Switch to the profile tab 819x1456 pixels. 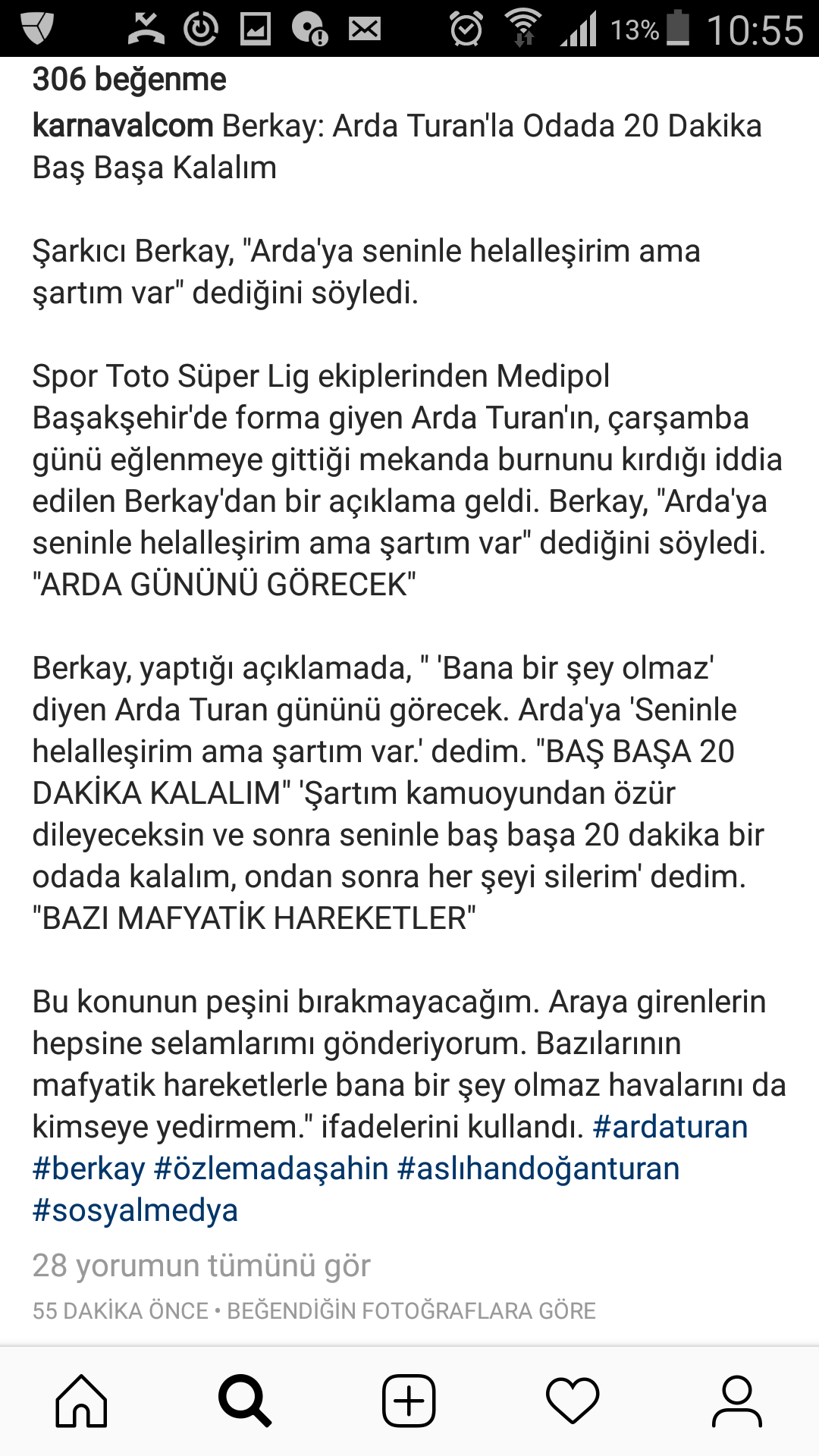pyautogui.click(x=736, y=1401)
